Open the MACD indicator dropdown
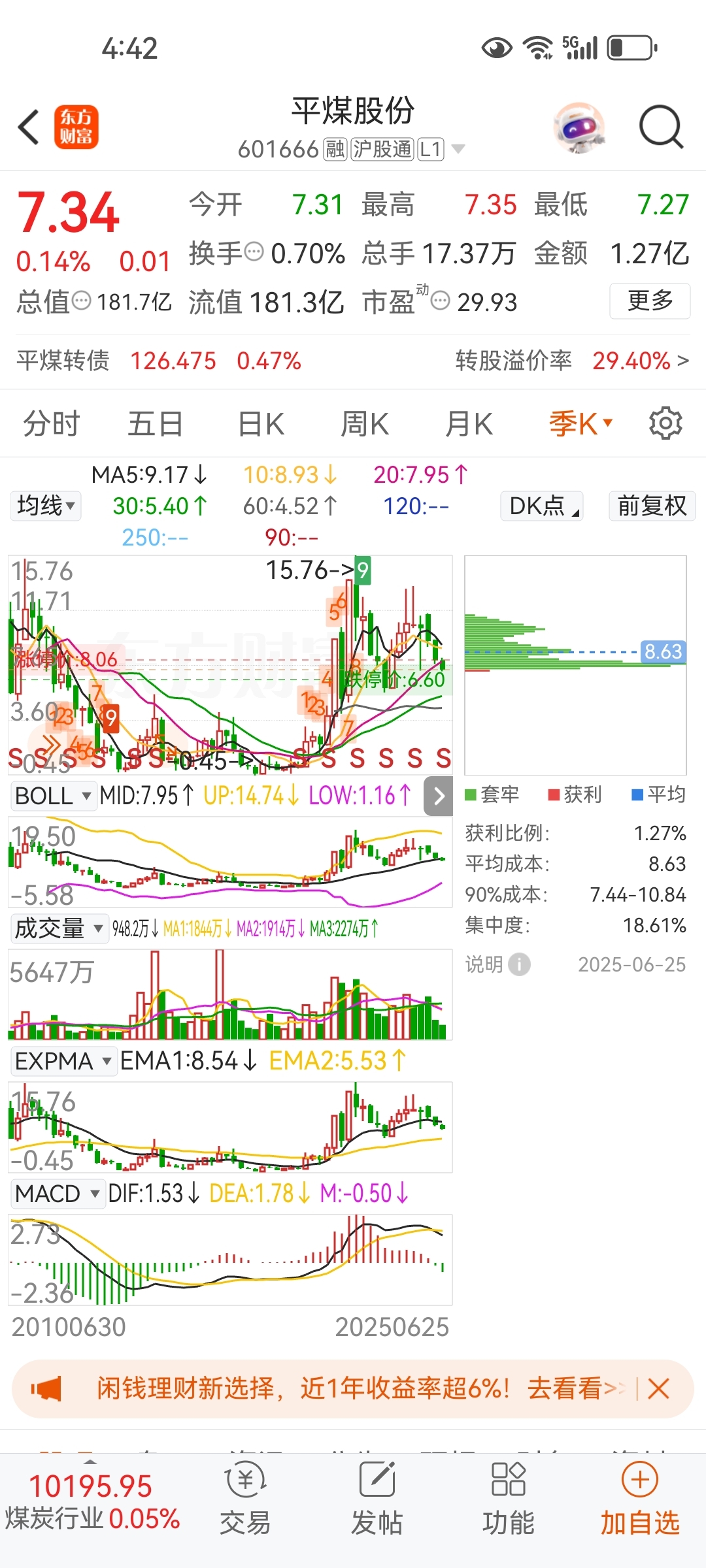The height and width of the screenshot is (1568, 706). (x=58, y=1194)
